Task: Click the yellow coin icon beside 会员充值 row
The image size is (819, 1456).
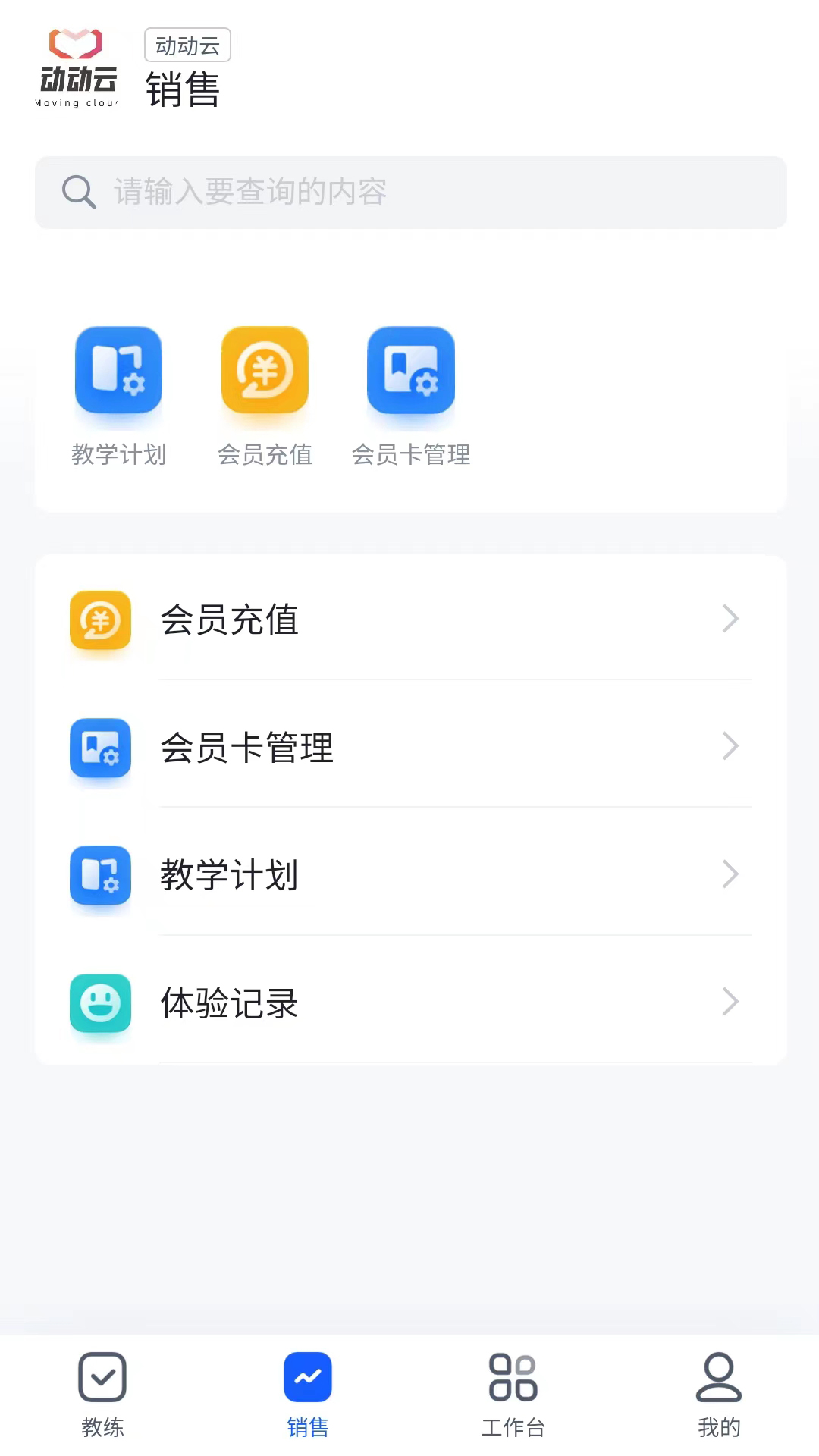Action: pyautogui.click(x=100, y=620)
